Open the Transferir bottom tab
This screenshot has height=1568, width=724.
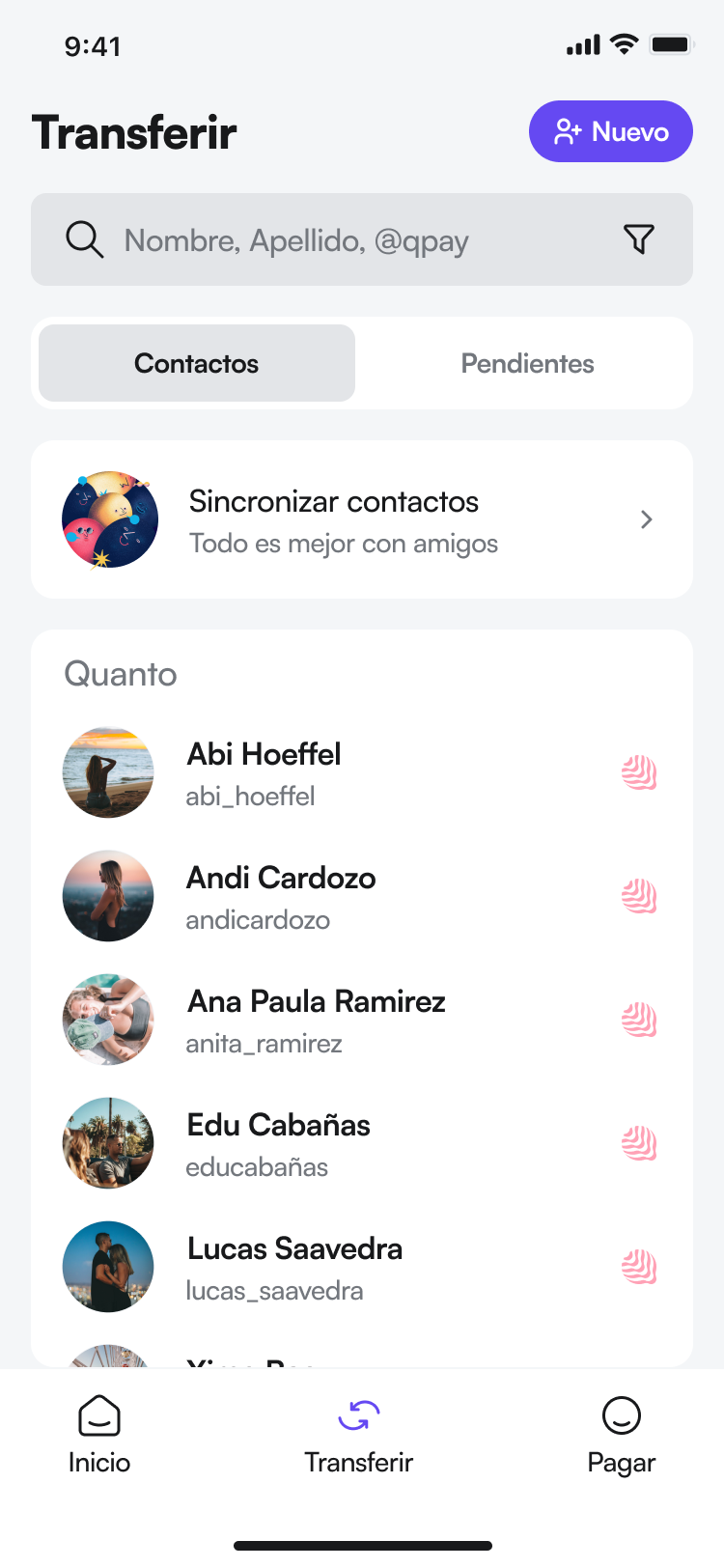[359, 1435]
